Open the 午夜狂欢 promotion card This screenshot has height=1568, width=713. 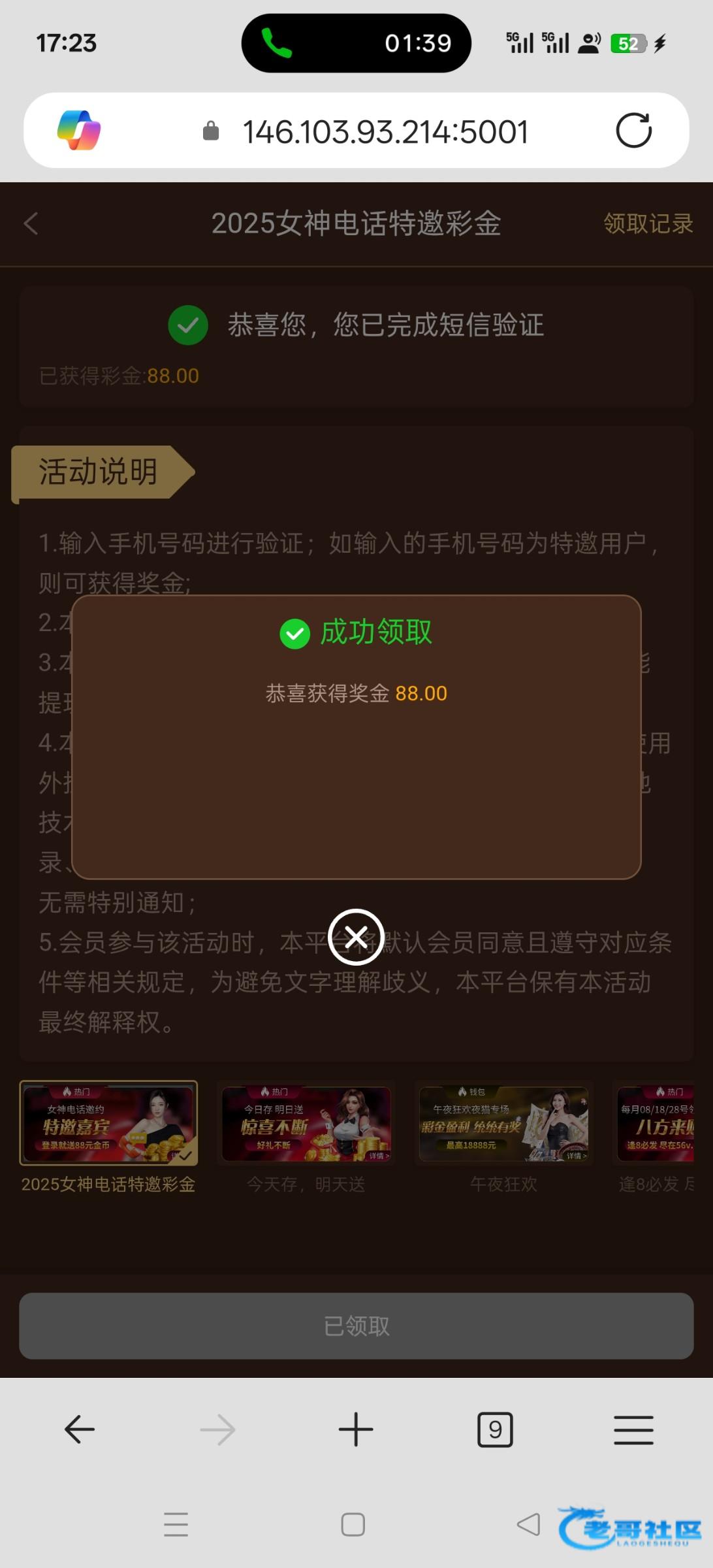pyautogui.click(x=503, y=1124)
